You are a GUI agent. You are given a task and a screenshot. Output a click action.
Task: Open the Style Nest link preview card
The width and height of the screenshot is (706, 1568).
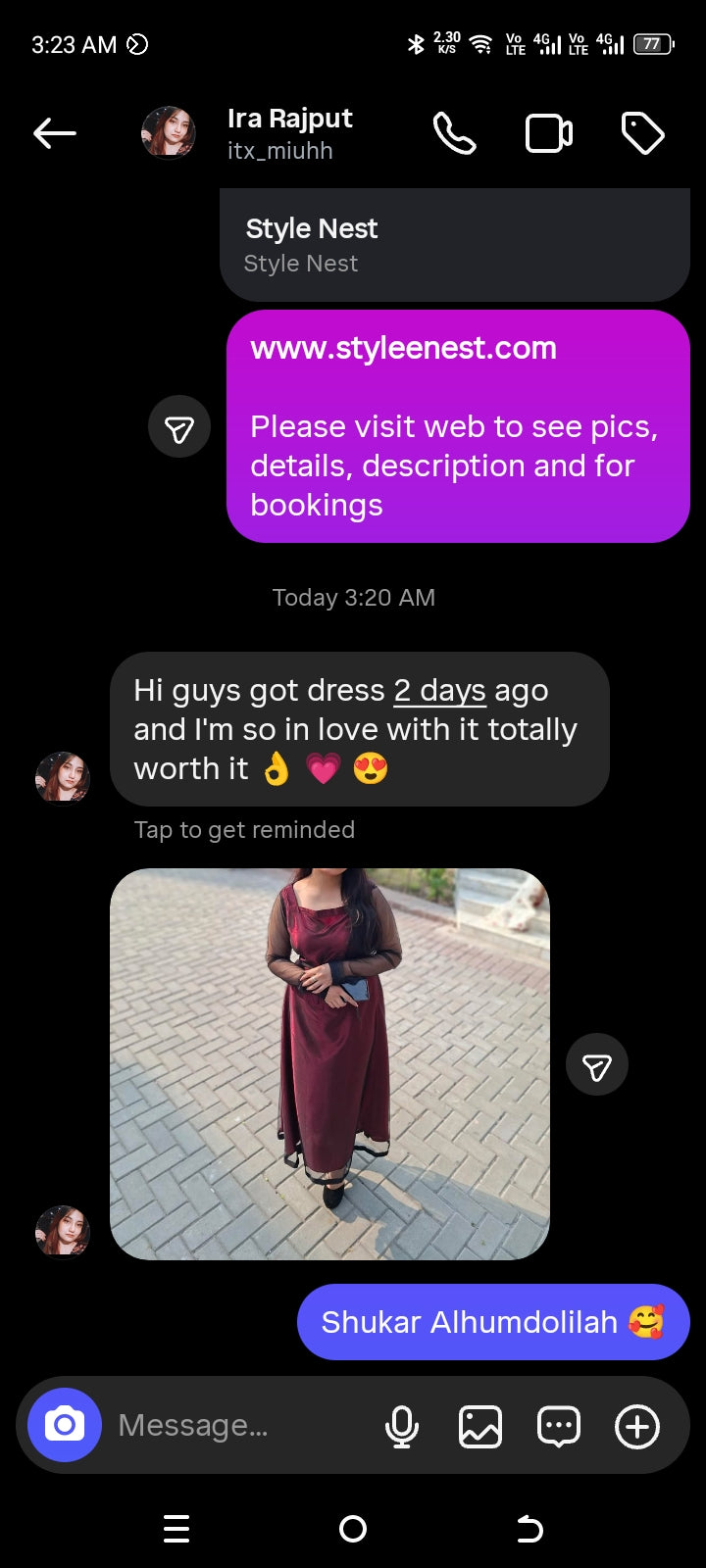pyautogui.click(x=453, y=245)
